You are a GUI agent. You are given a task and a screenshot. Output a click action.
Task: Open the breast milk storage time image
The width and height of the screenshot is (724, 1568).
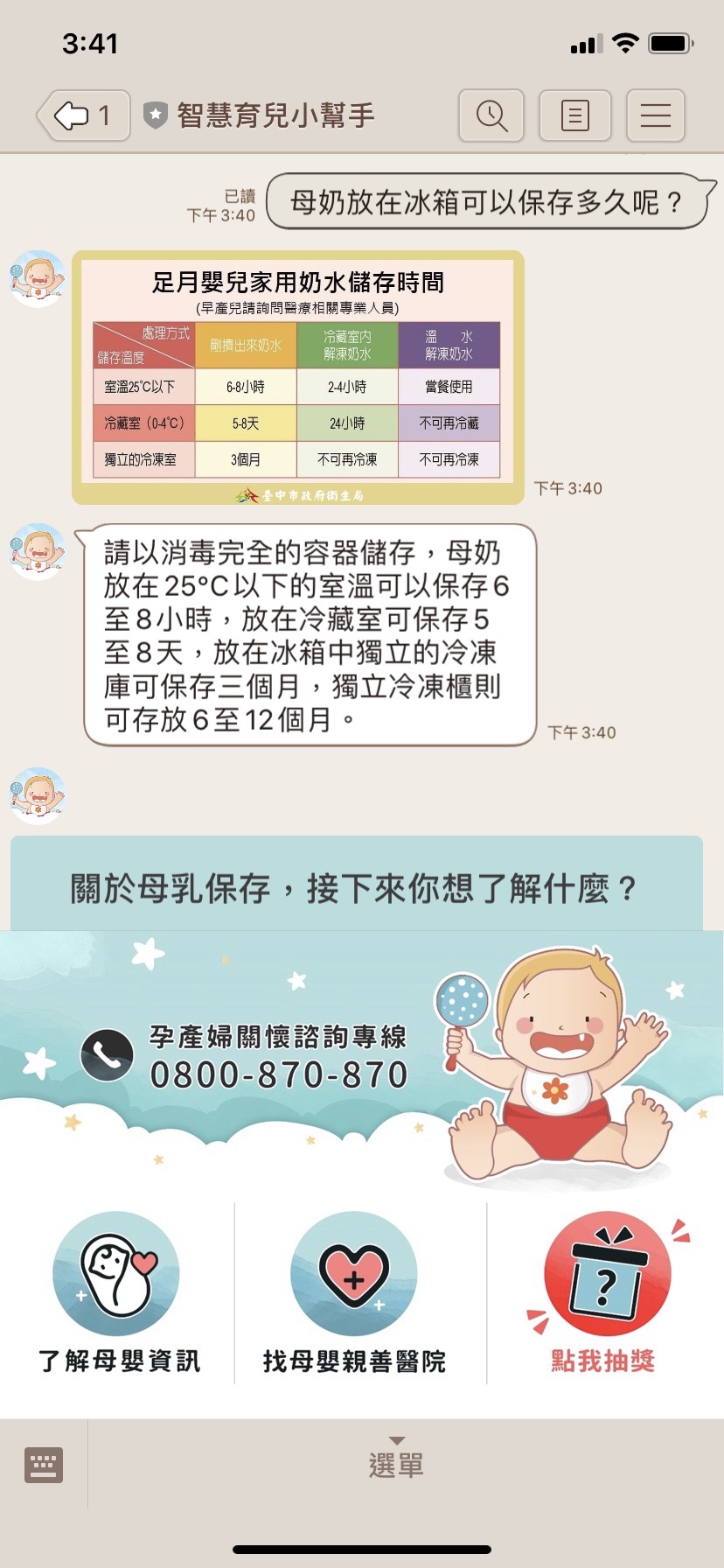pyautogui.click(x=297, y=378)
